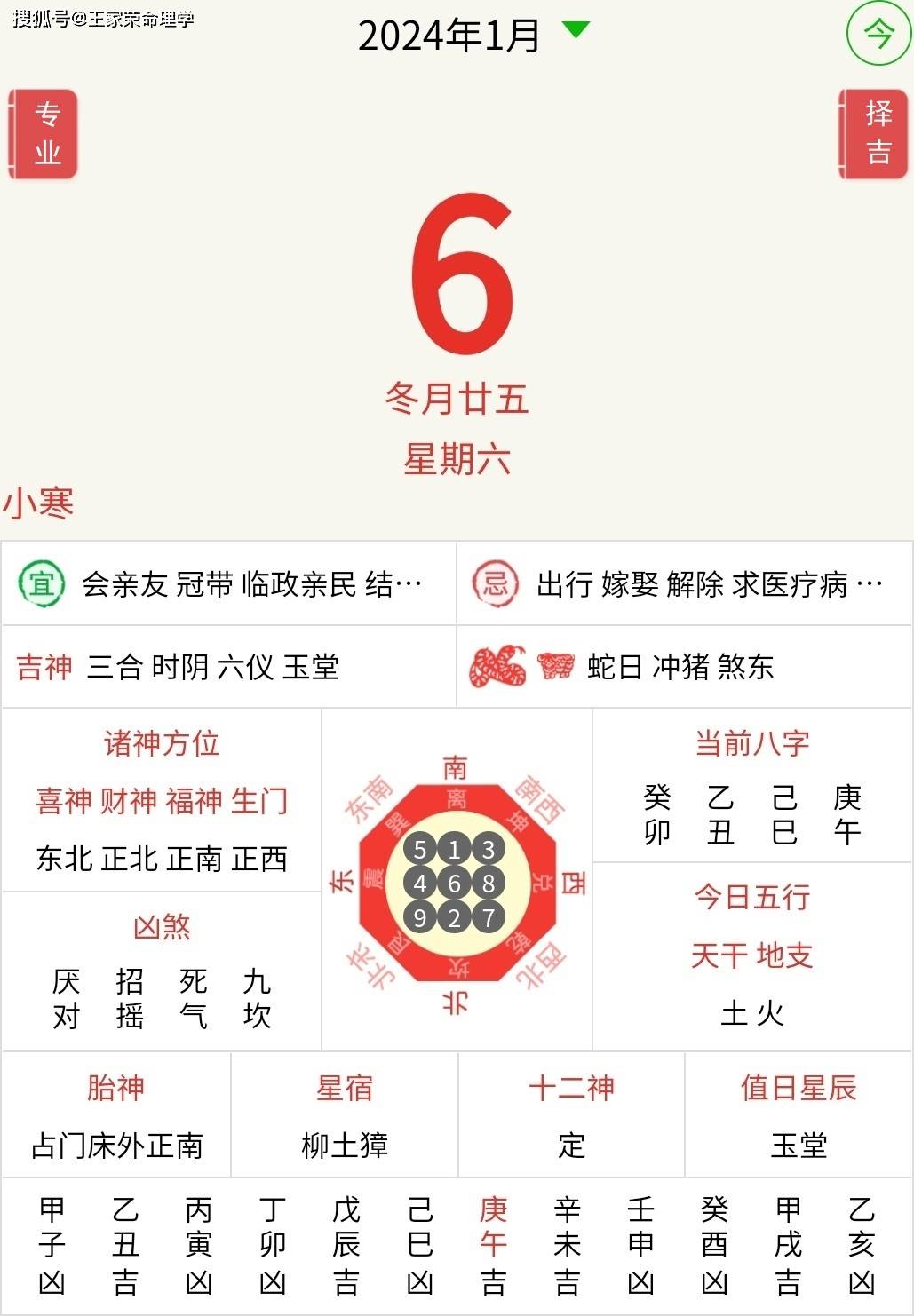Open the 专业 mode
The image size is (914, 1316).
click(x=44, y=134)
